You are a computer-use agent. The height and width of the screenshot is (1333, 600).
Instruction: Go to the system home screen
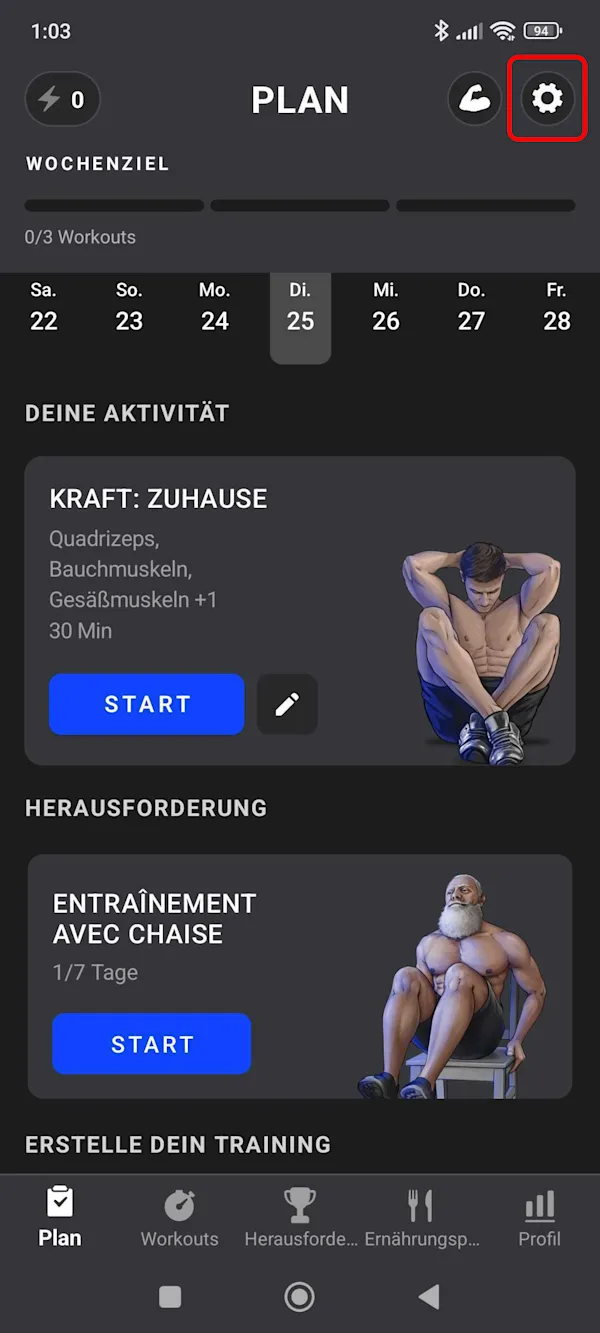[300, 1297]
